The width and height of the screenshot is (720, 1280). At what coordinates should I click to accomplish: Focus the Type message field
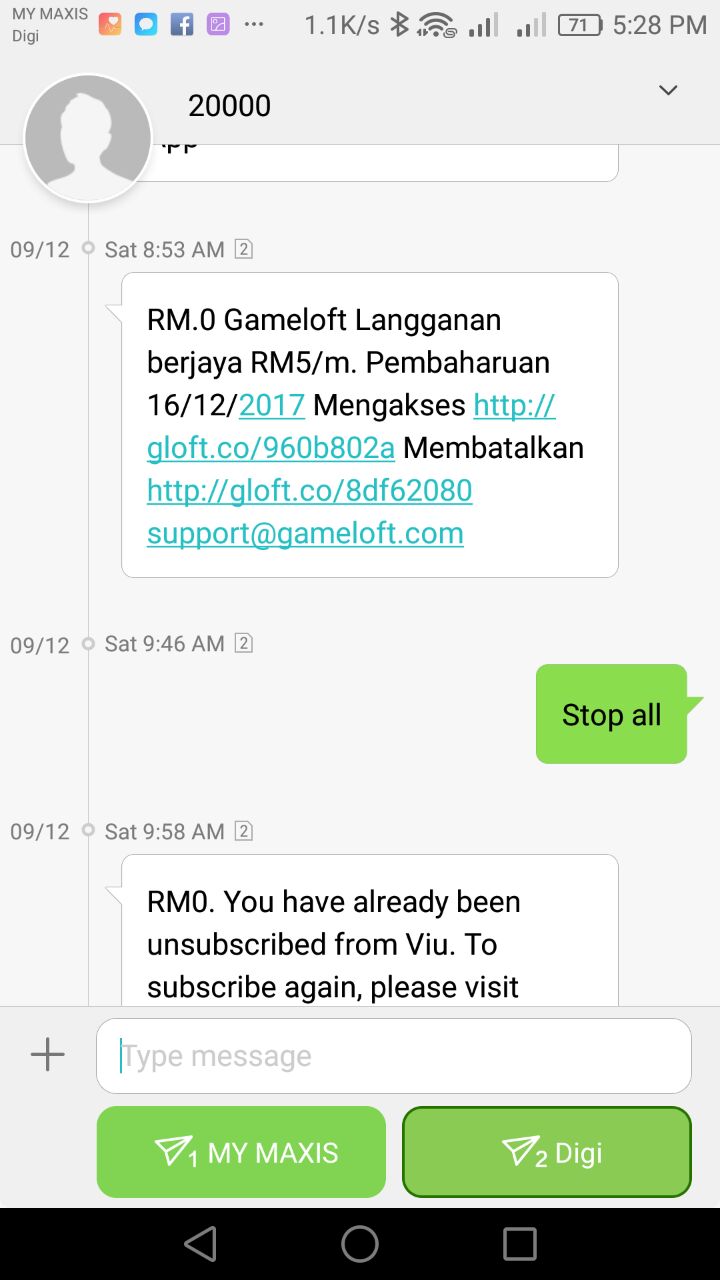pos(394,1056)
